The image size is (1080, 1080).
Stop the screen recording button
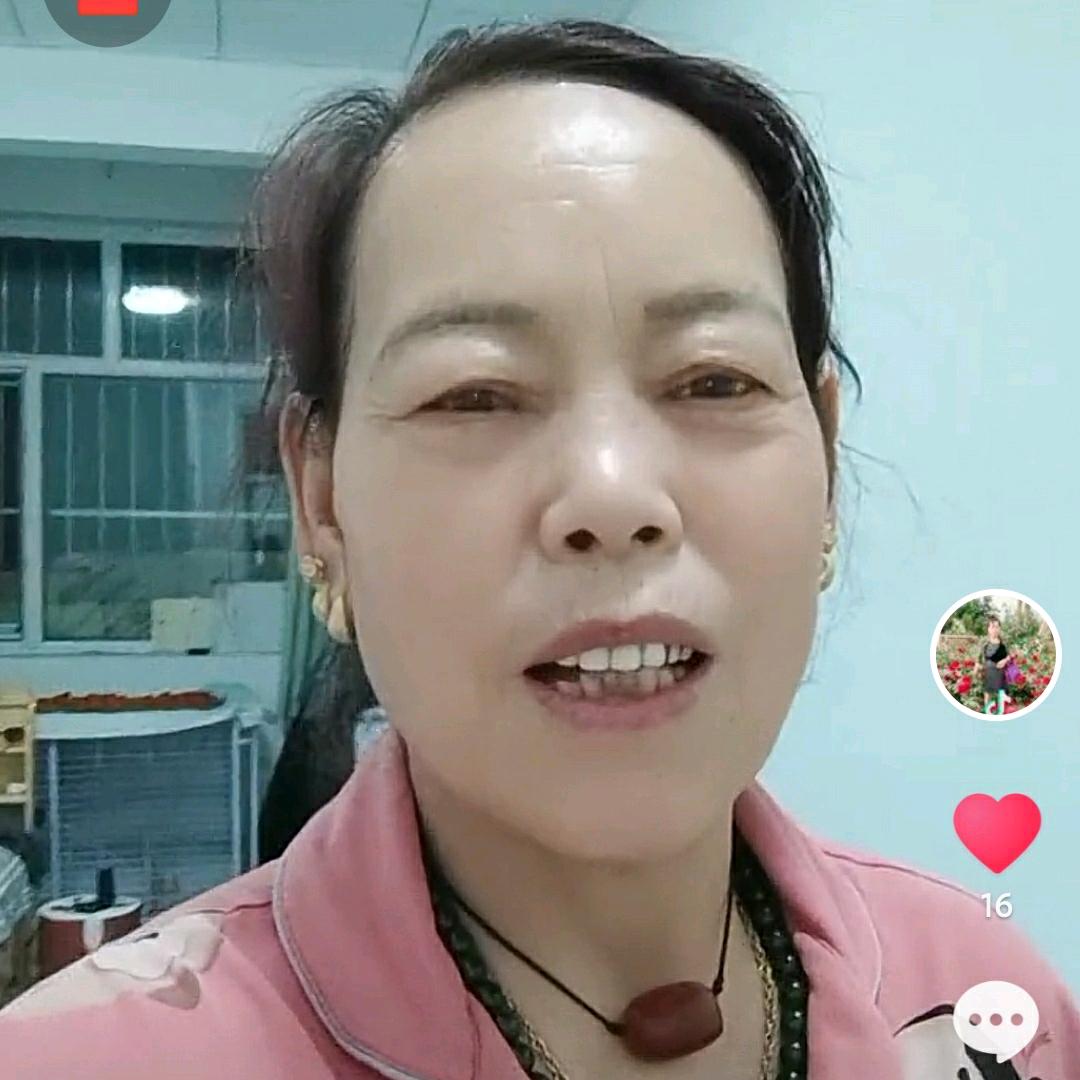pyautogui.click(x=108, y=8)
